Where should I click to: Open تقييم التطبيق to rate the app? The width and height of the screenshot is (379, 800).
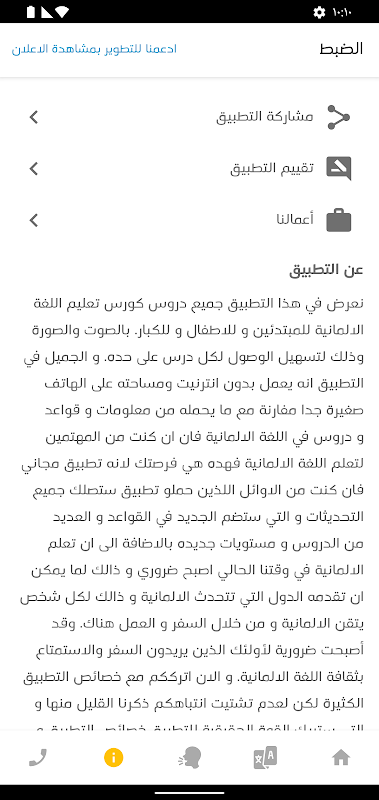(189, 168)
